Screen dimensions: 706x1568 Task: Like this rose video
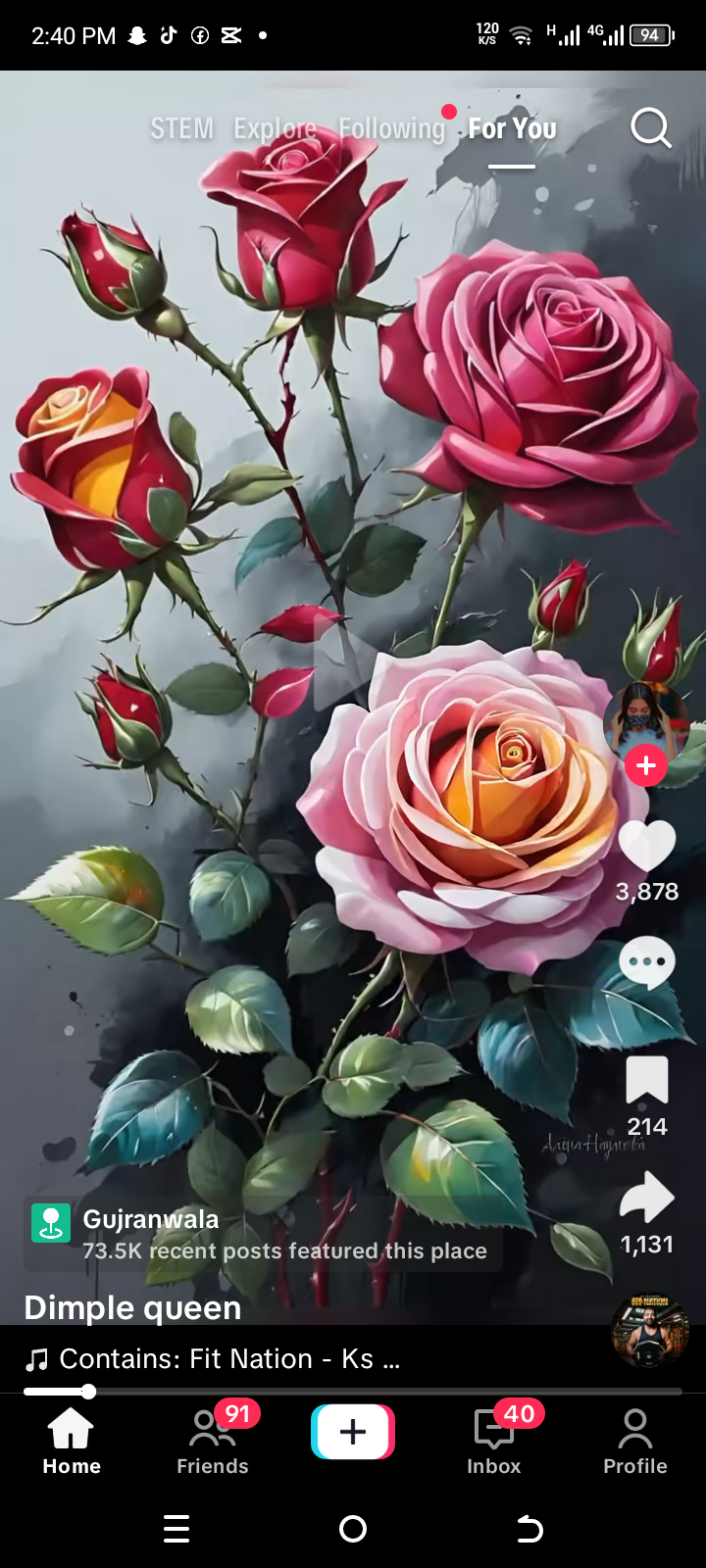(646, 846)
